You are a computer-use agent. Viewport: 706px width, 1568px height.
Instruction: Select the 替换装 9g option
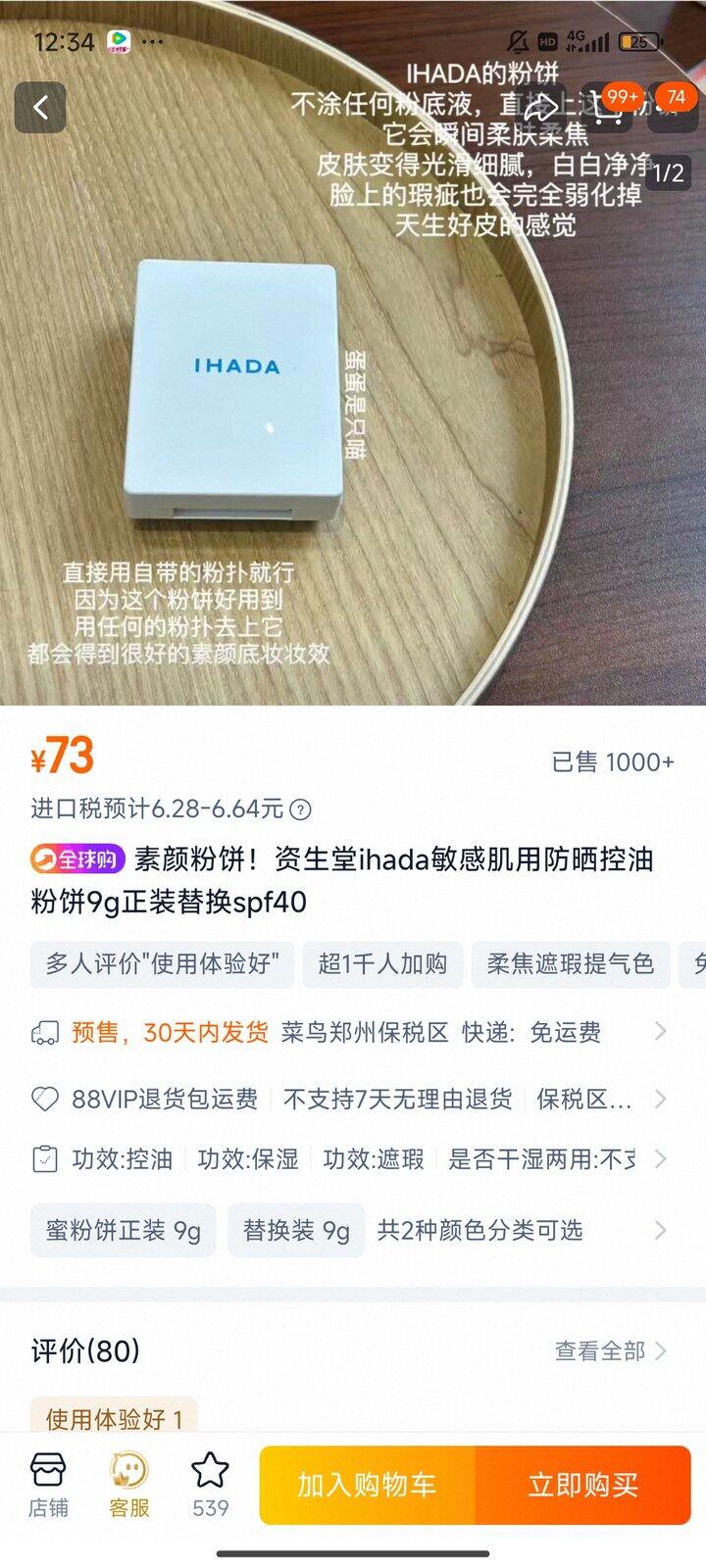296,1230
